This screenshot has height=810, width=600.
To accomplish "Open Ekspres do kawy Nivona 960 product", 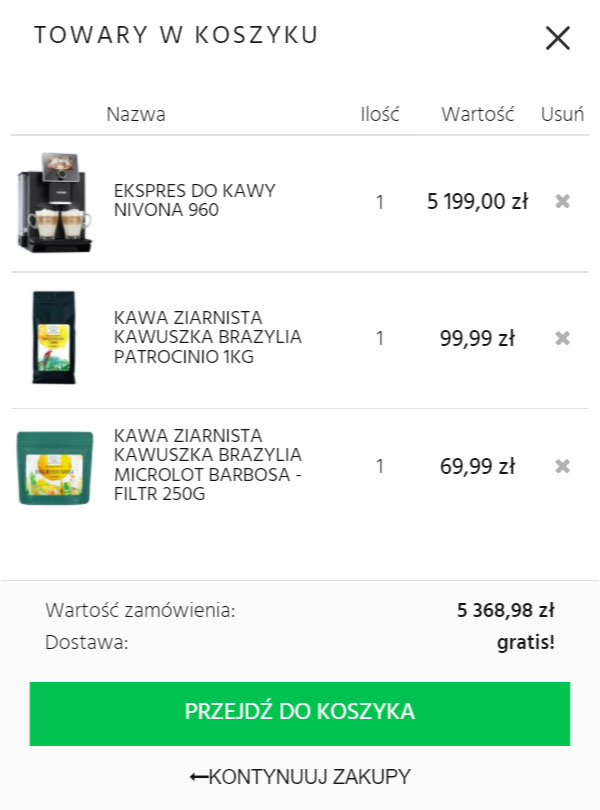I will click(x=195, y=201).
